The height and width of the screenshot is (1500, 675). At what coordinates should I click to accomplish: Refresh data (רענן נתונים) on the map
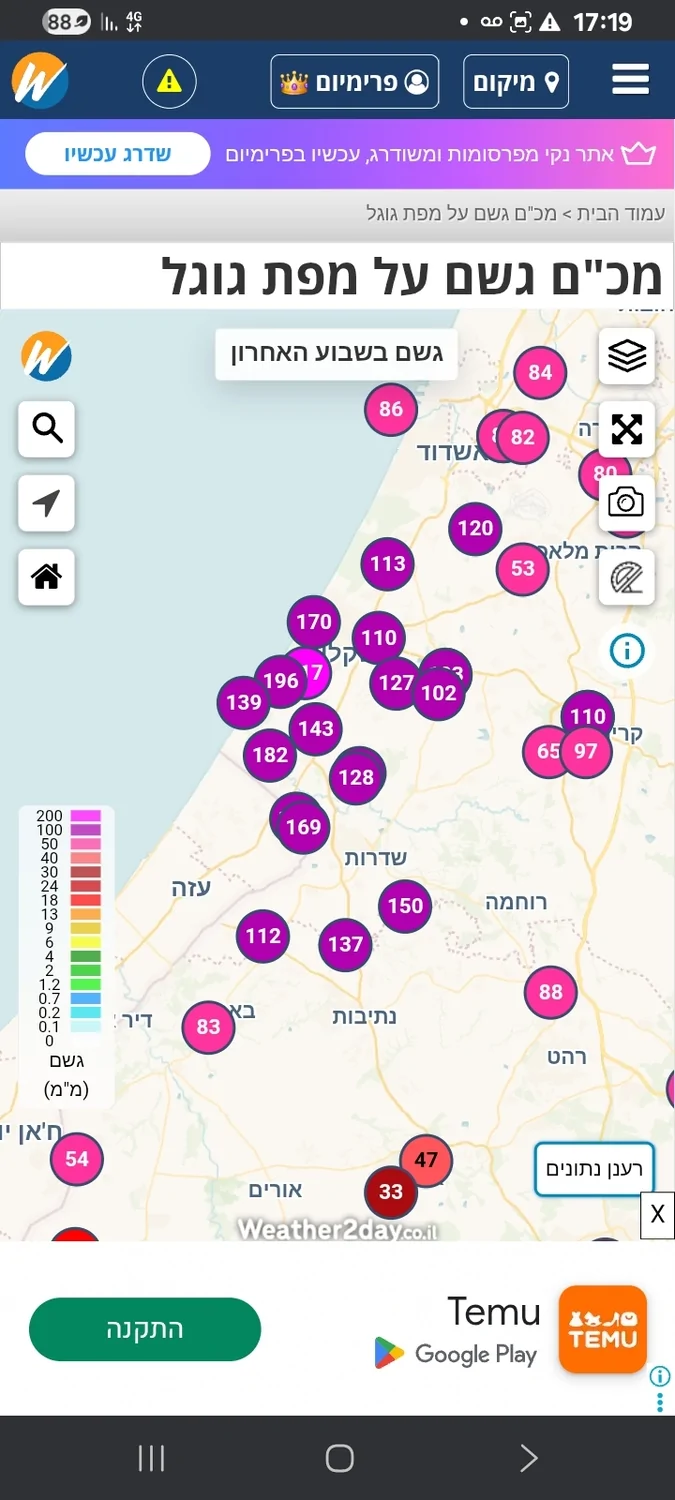[x=594, y=1169]
